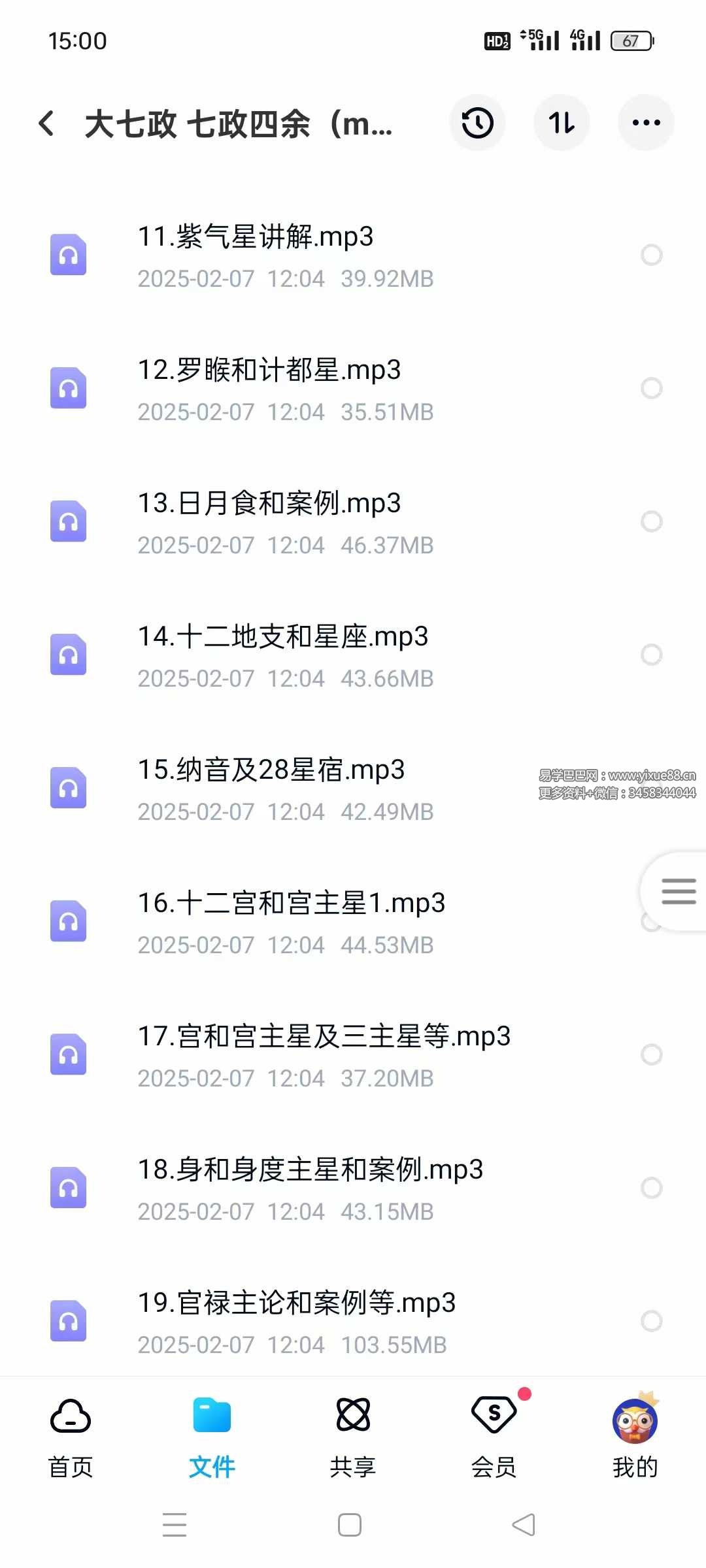This screenshot has width=706, height=1568.
Task: Open the three-dot overflow menu
Action: coord(646,123)
